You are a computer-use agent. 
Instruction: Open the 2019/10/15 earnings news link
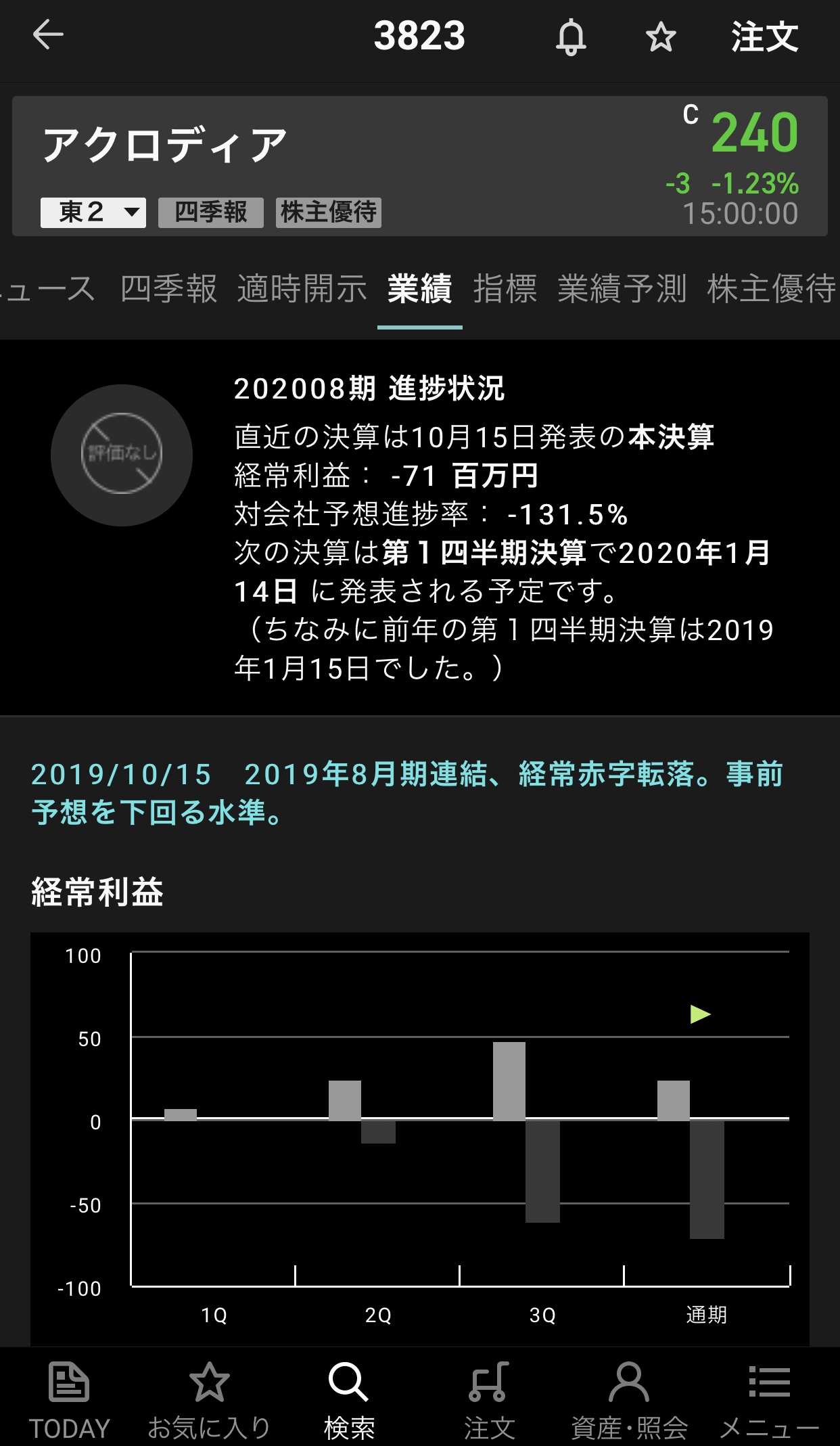406,793
